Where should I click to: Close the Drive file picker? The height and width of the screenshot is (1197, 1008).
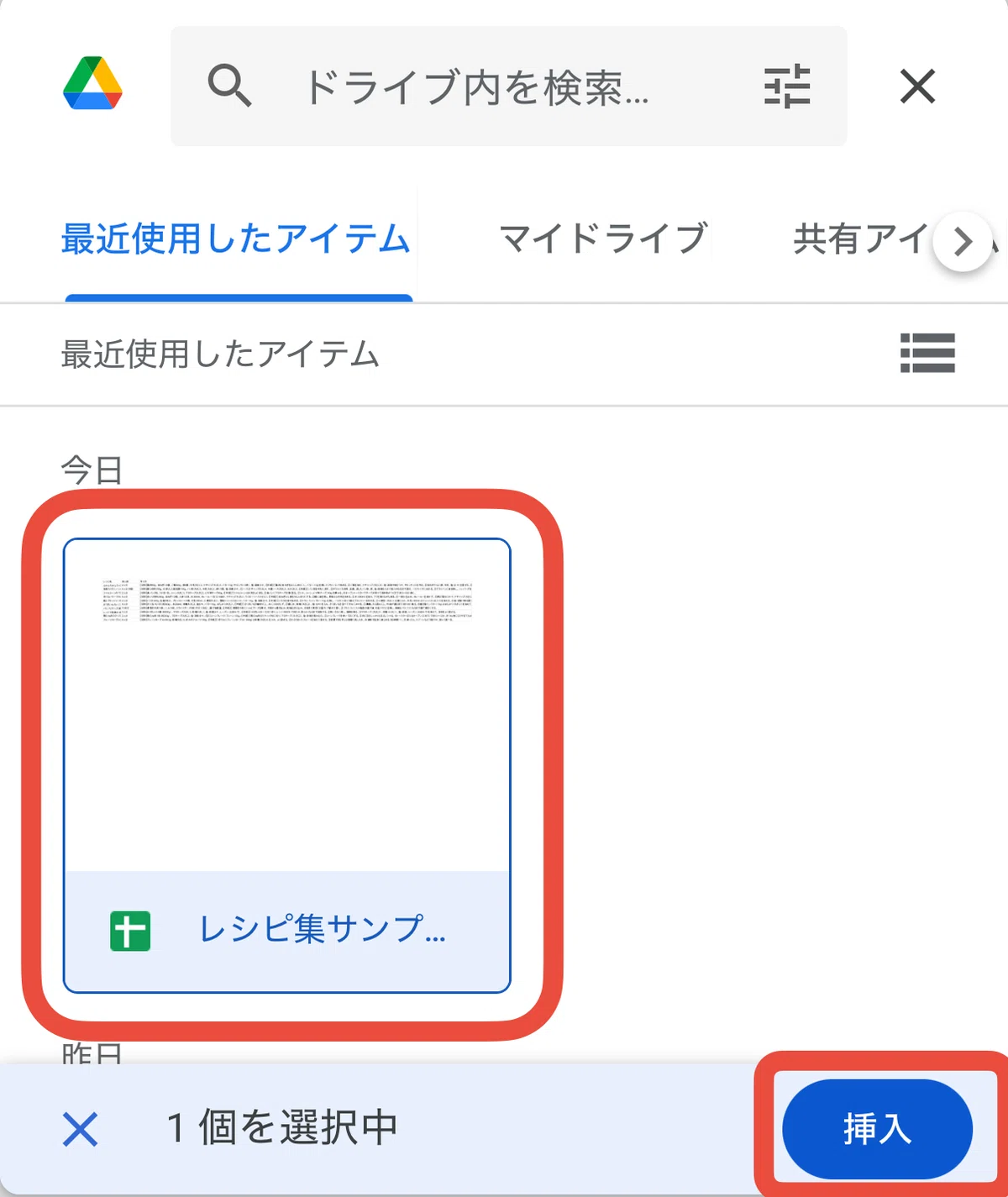coord(917,87)
